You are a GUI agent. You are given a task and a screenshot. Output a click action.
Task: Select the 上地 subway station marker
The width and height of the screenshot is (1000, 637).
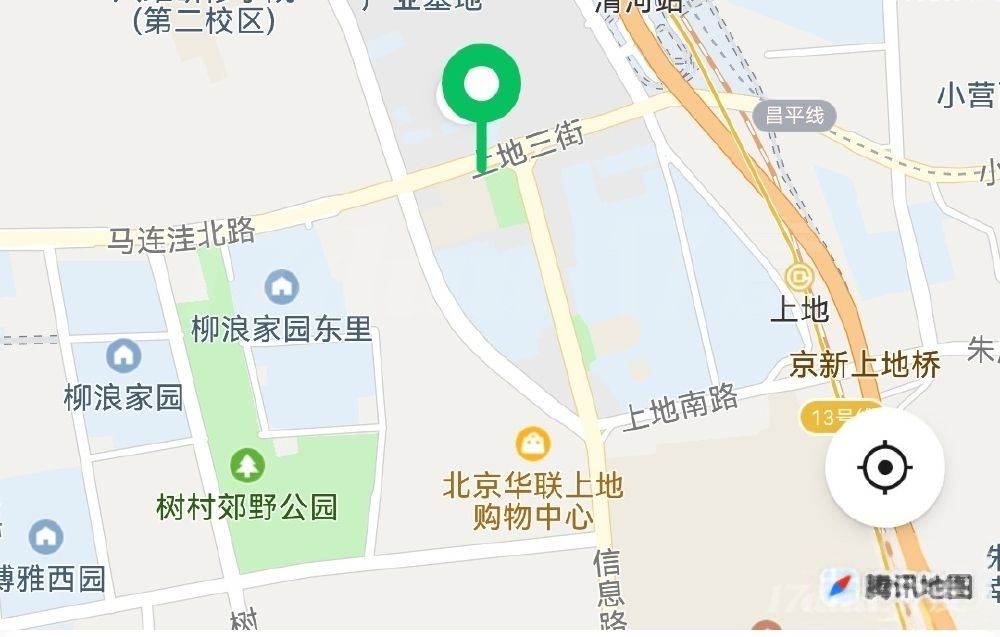(x=799, y=276)
